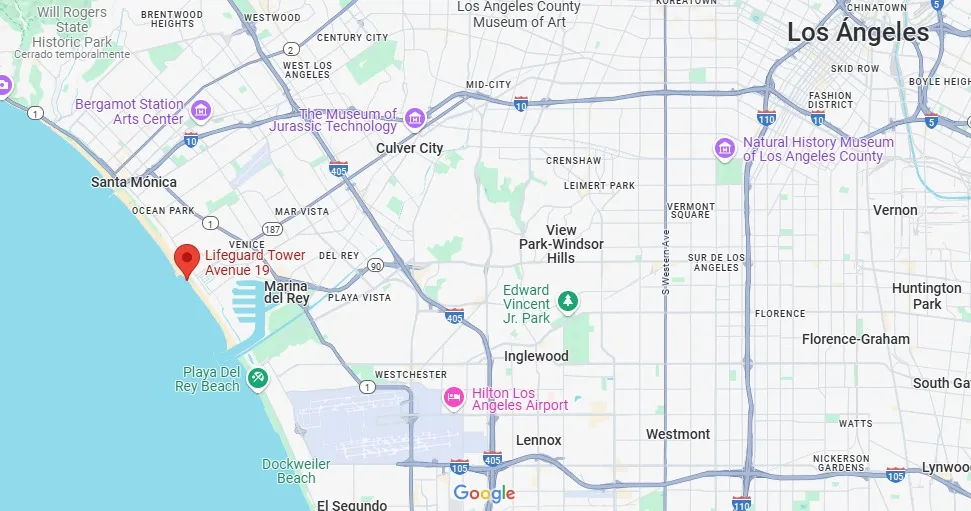Select the Edward Vincent Jr. Park marker

[568, 302]
